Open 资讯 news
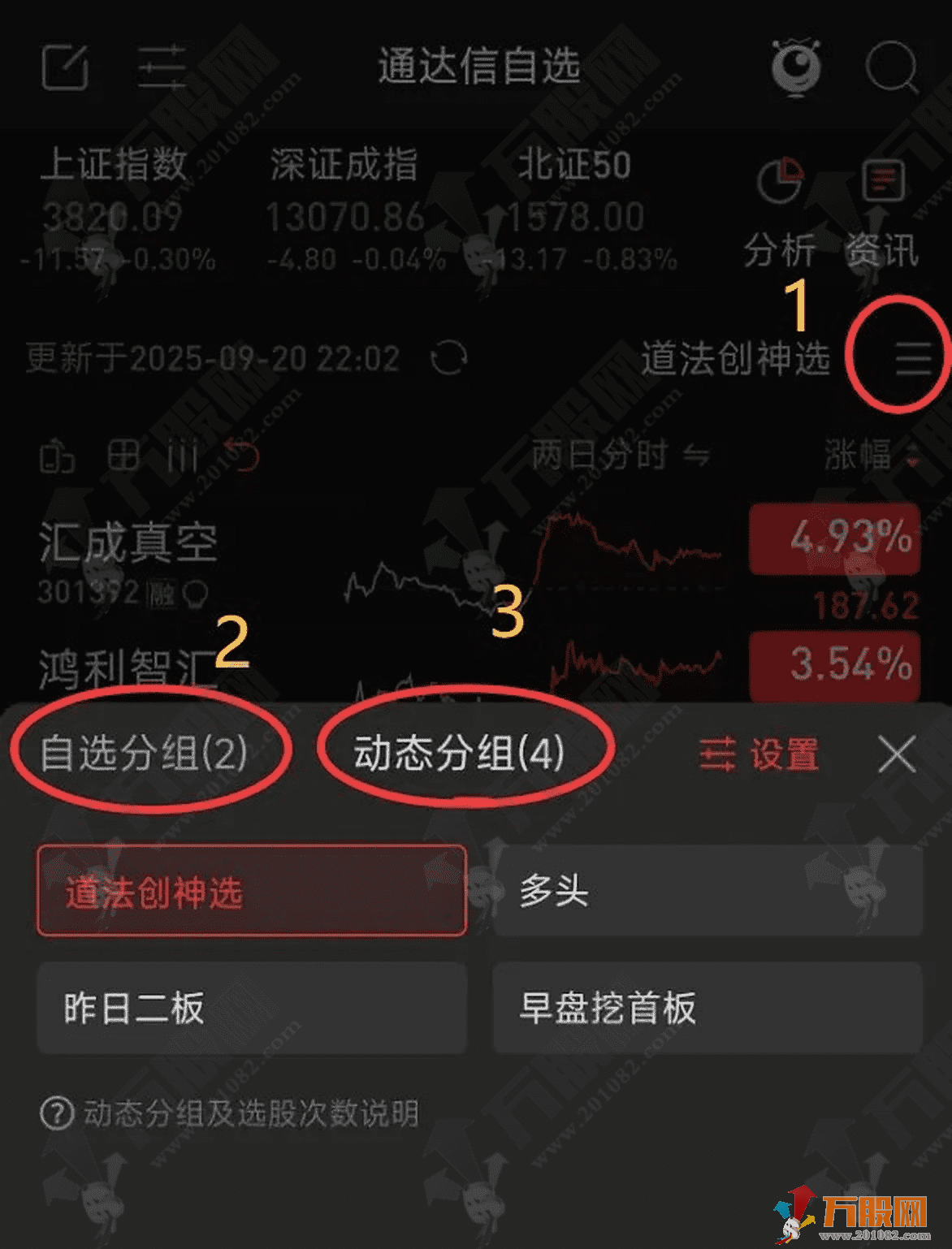The width and height of the screenshot is (952, 1249). point(882,213)
